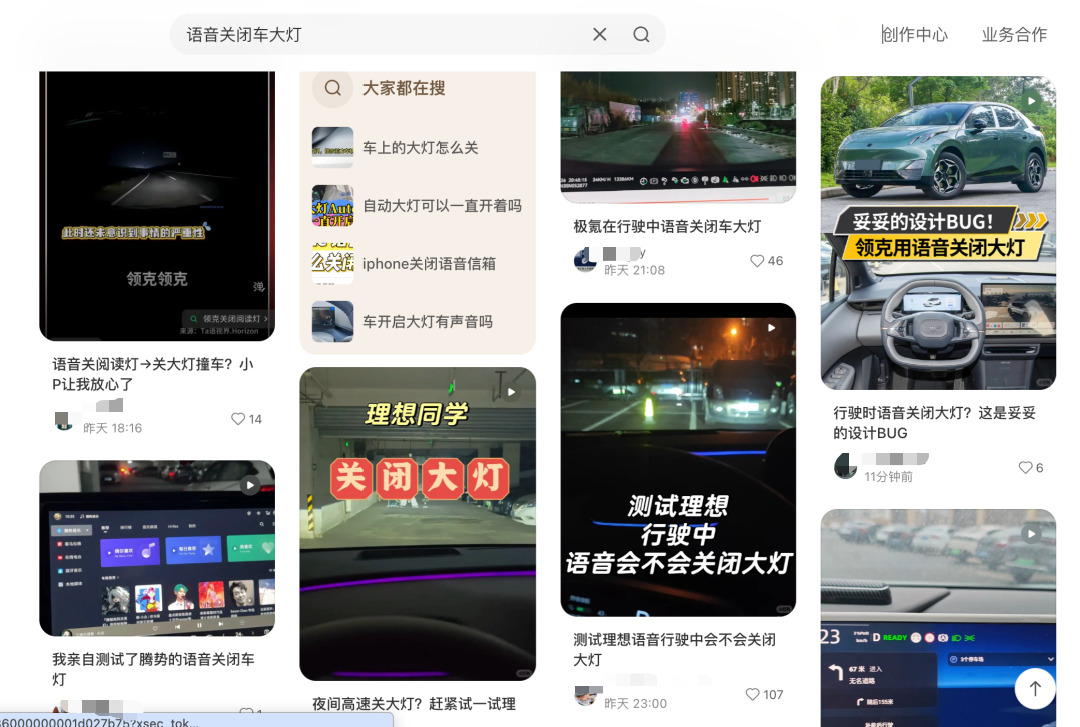Viewport: 1080px width, 727px height.
Task: Clear the search text with the X icon
Action: (x=599, y=34)
